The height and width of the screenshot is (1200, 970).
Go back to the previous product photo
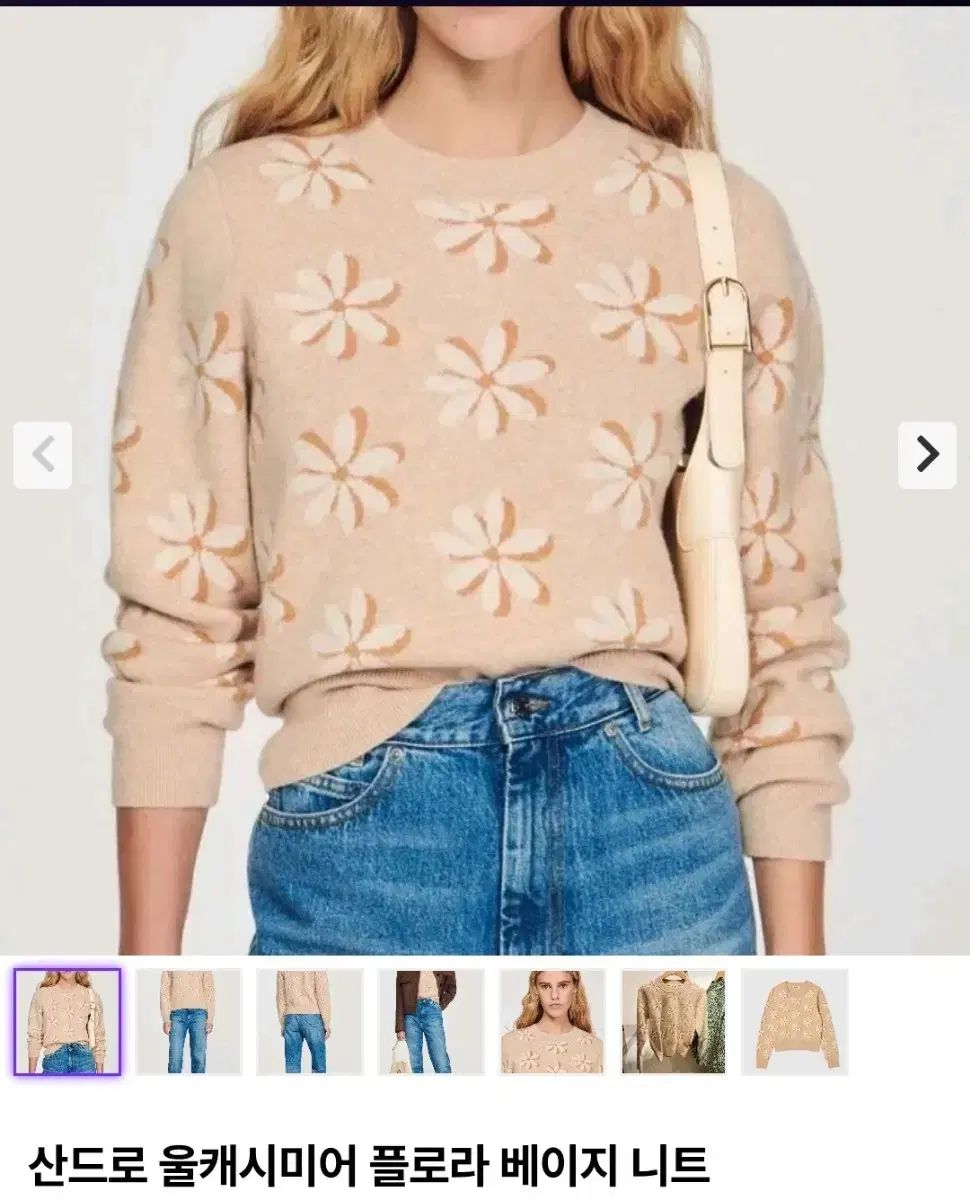pyautogui.click(x=43, y=455)
